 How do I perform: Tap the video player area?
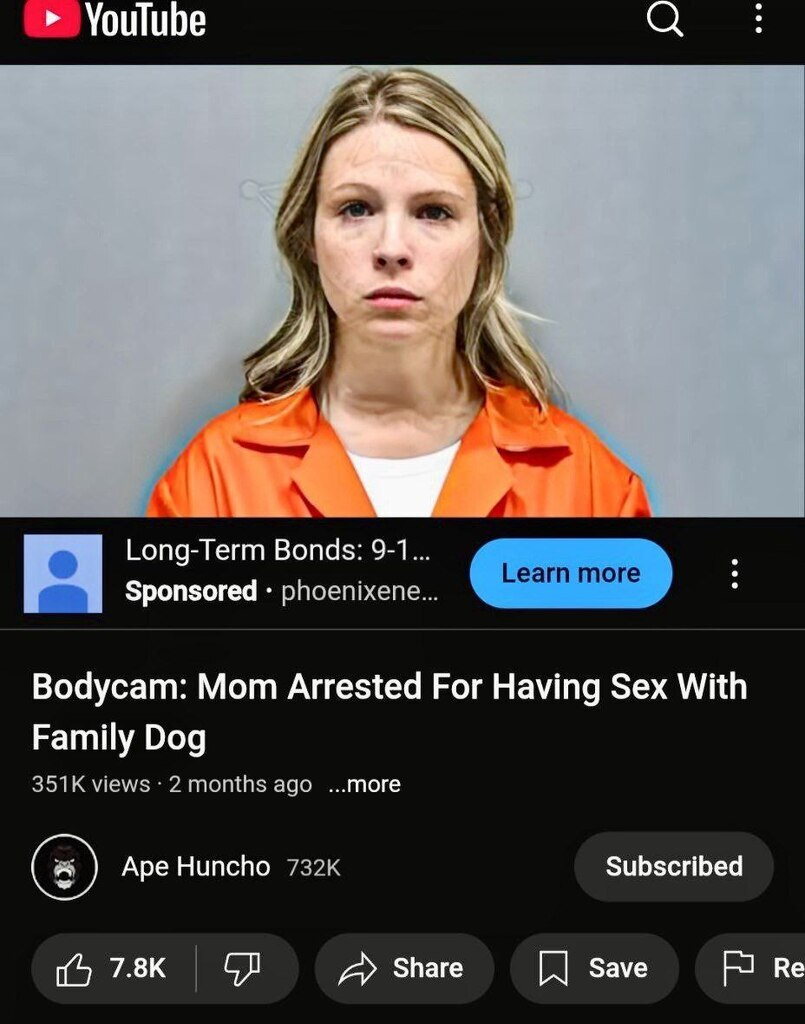[x=402, y=290]
